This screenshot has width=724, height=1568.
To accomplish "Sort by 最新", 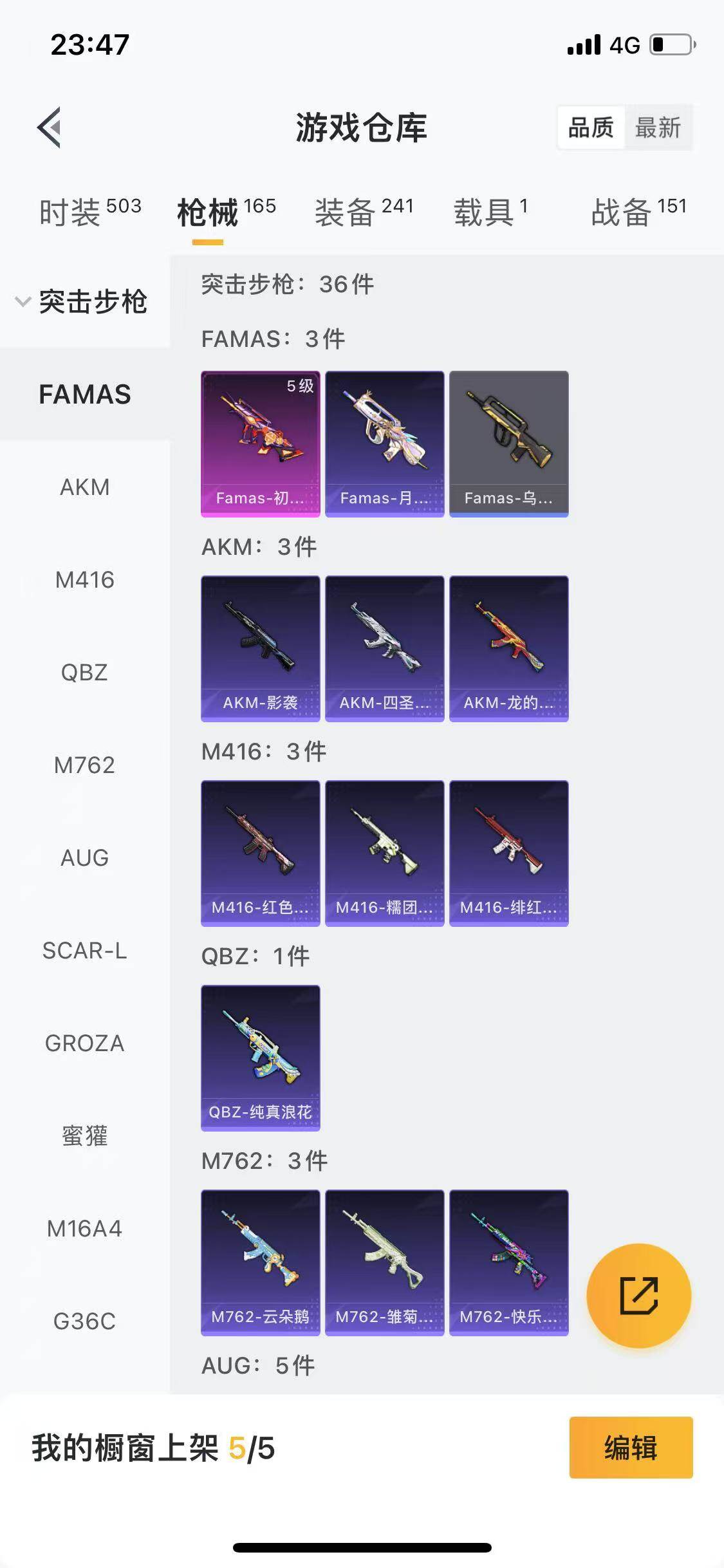I will pyautogui.click(x=658, y=127).
